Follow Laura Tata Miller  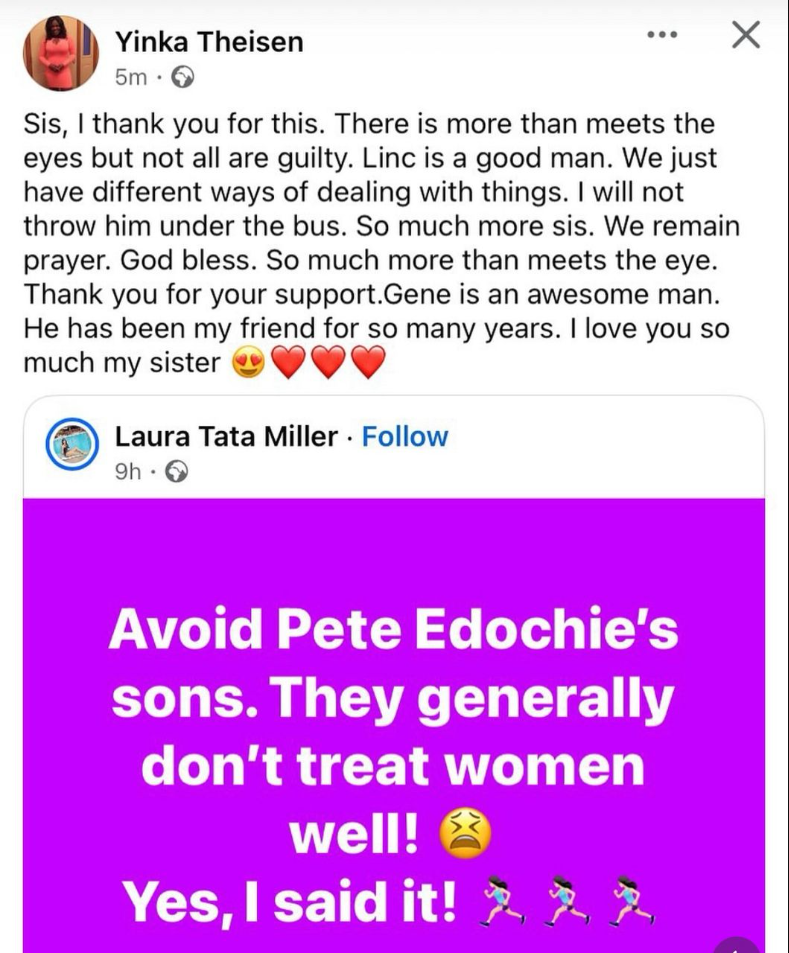tap(404, 437)
